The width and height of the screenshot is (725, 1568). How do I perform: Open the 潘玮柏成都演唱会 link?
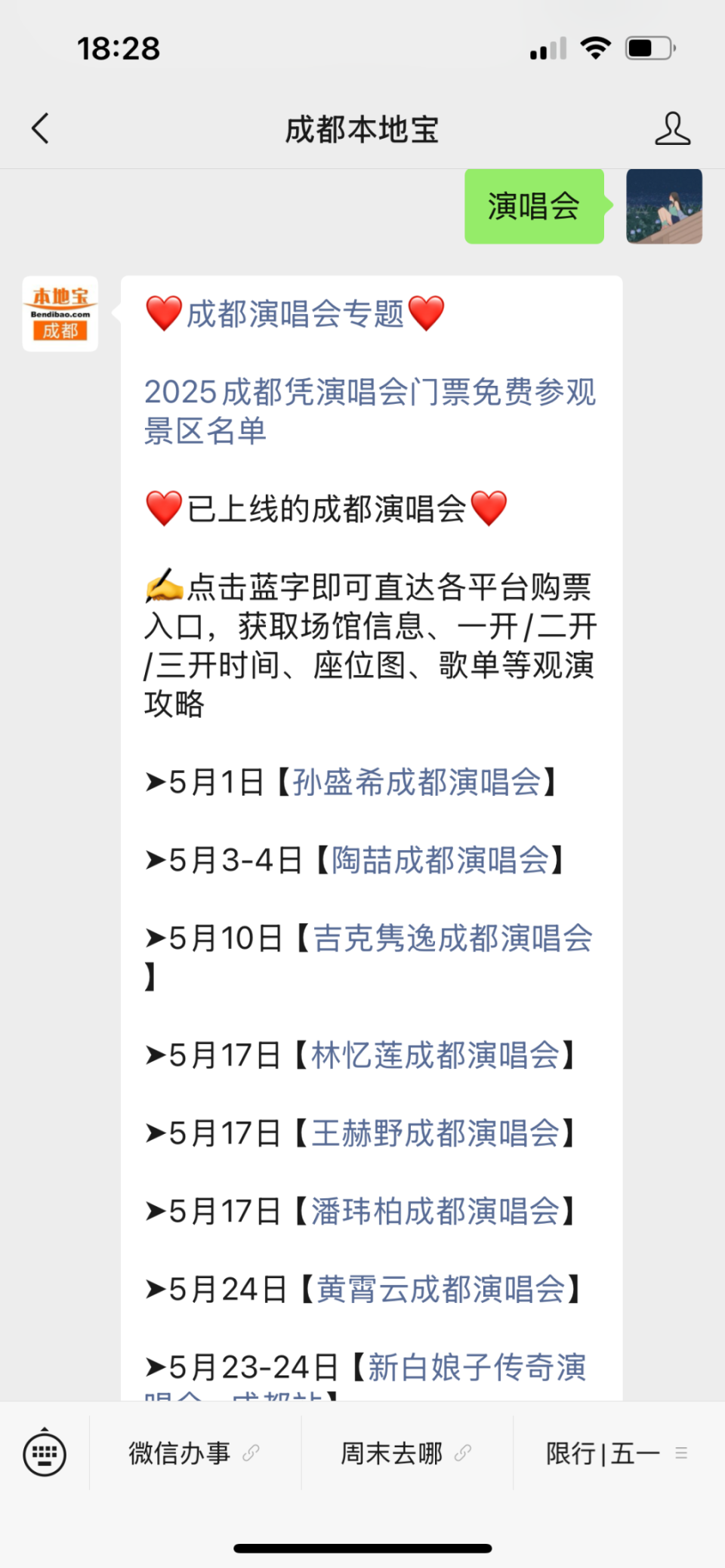437,1211
